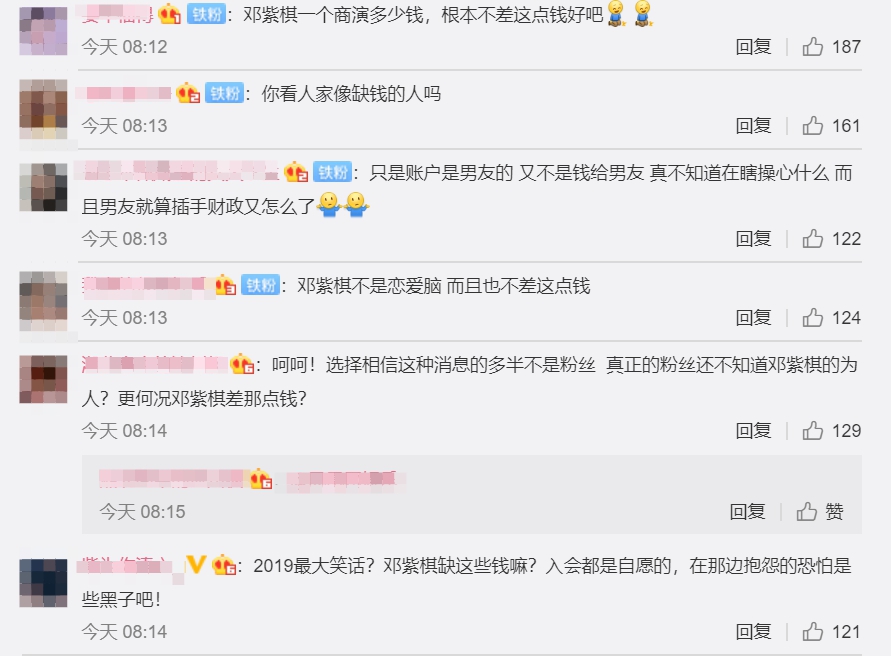Like the comment with 121 likes
Viewport: 891px width, 656px height.
[x=813, y=632]
